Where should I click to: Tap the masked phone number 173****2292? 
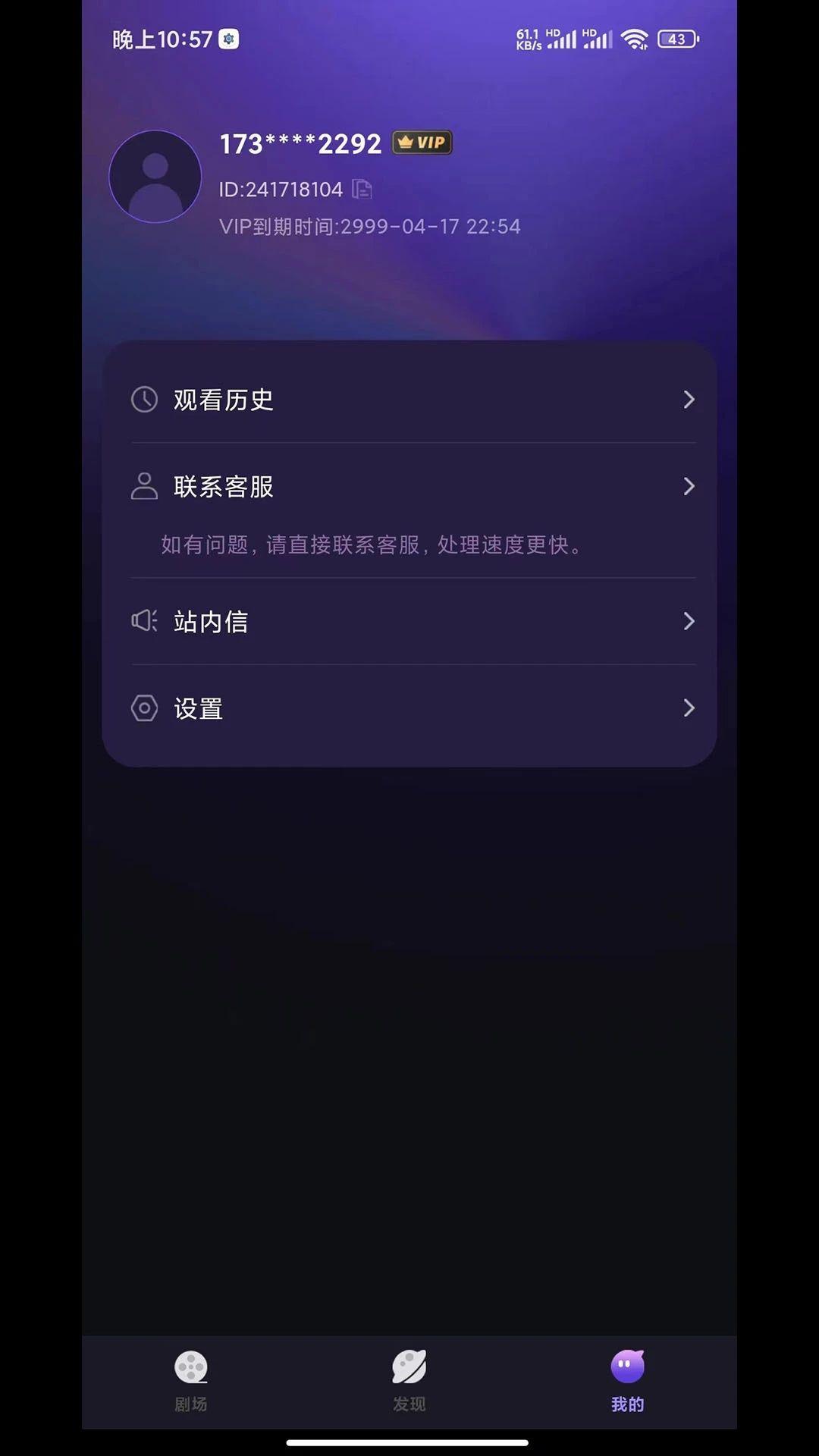click(x=300, y=143)
